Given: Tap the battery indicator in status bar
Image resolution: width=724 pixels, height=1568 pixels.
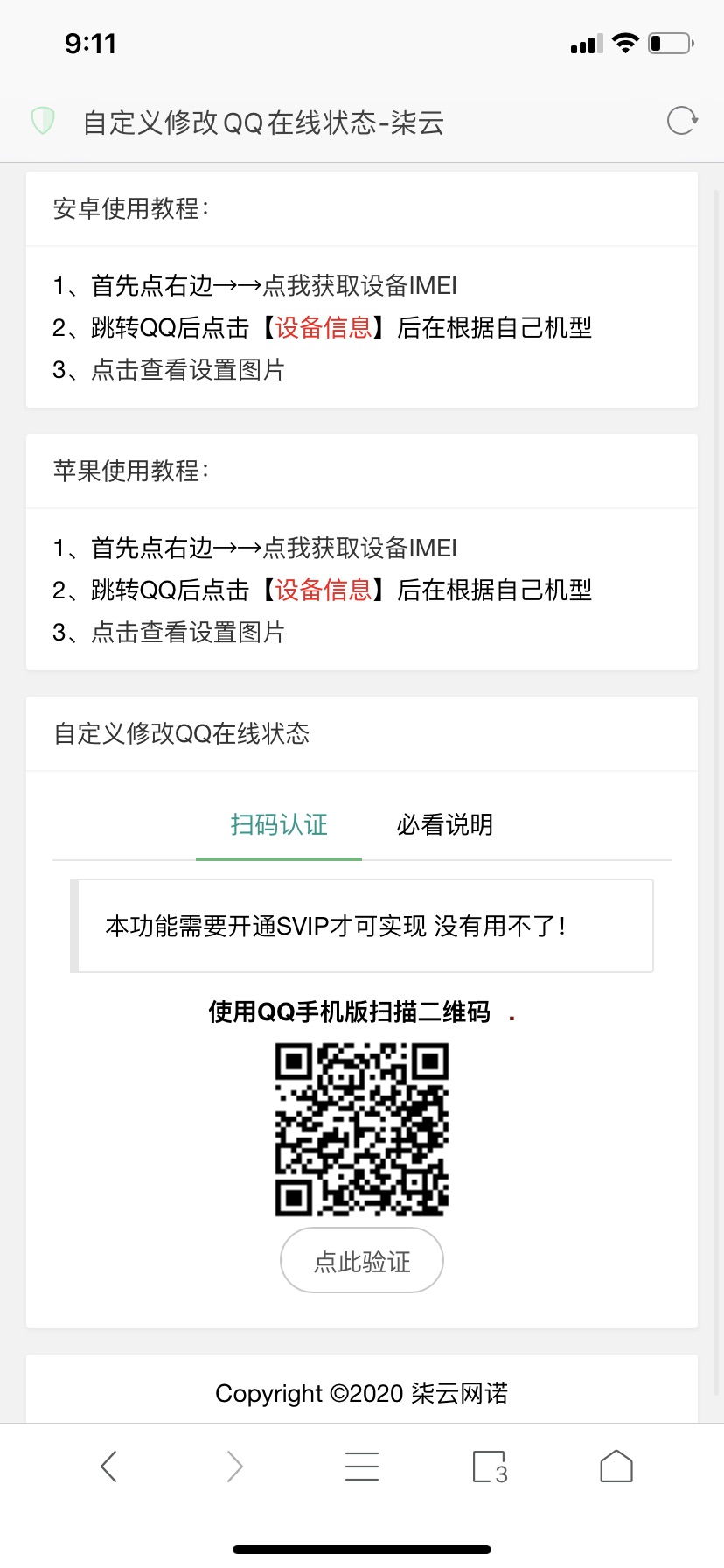Looking at the screenshot, I should click(x=669, y=41).
